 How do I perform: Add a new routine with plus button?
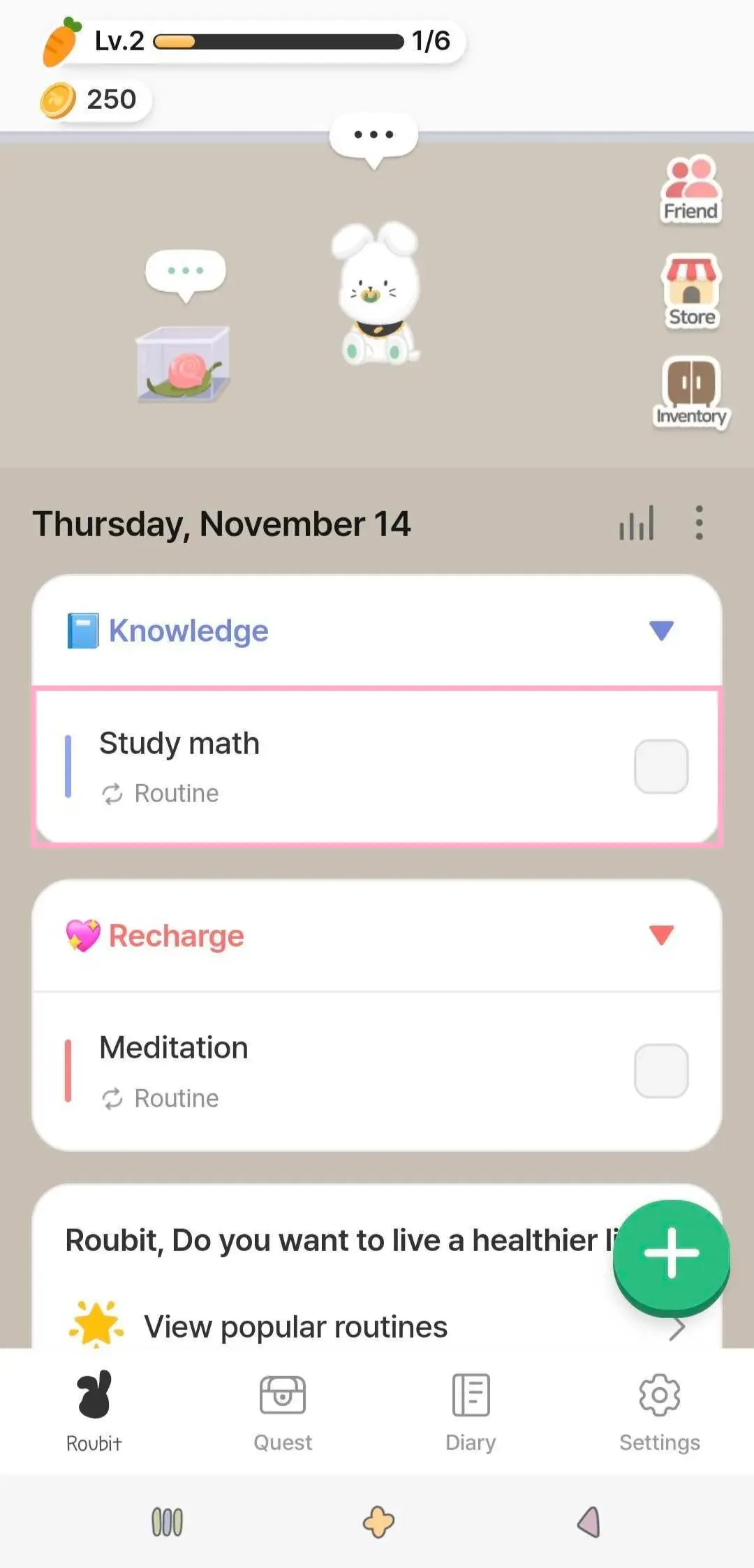point(671,1253)
